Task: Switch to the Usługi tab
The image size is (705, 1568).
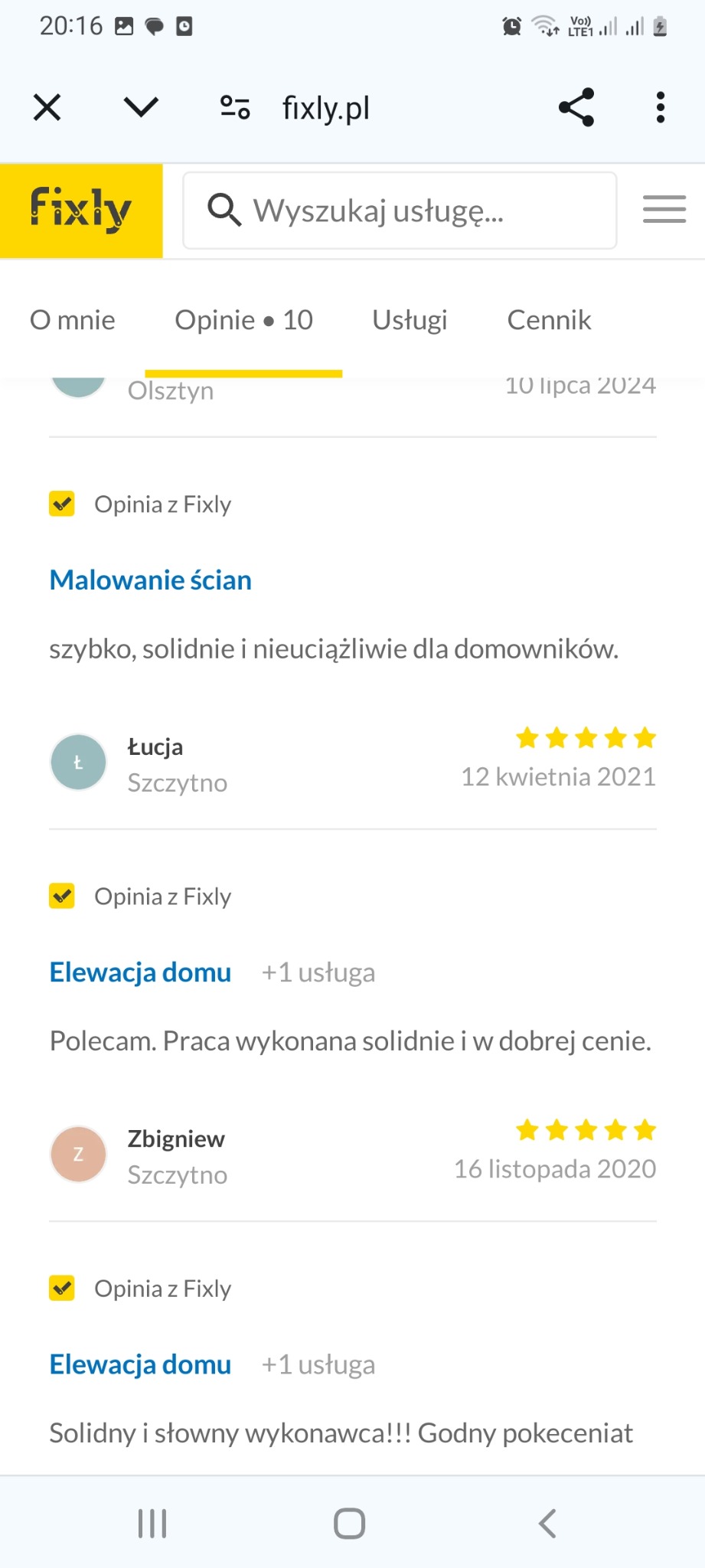Action: (x=409, y=320)
